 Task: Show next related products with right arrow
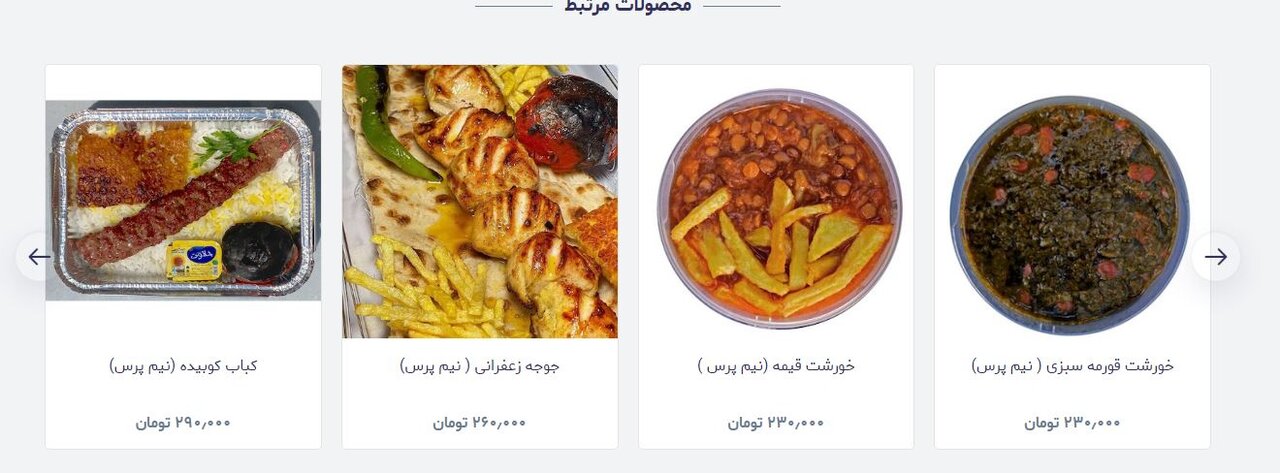pyautogui.click(x=1215, y=257)
